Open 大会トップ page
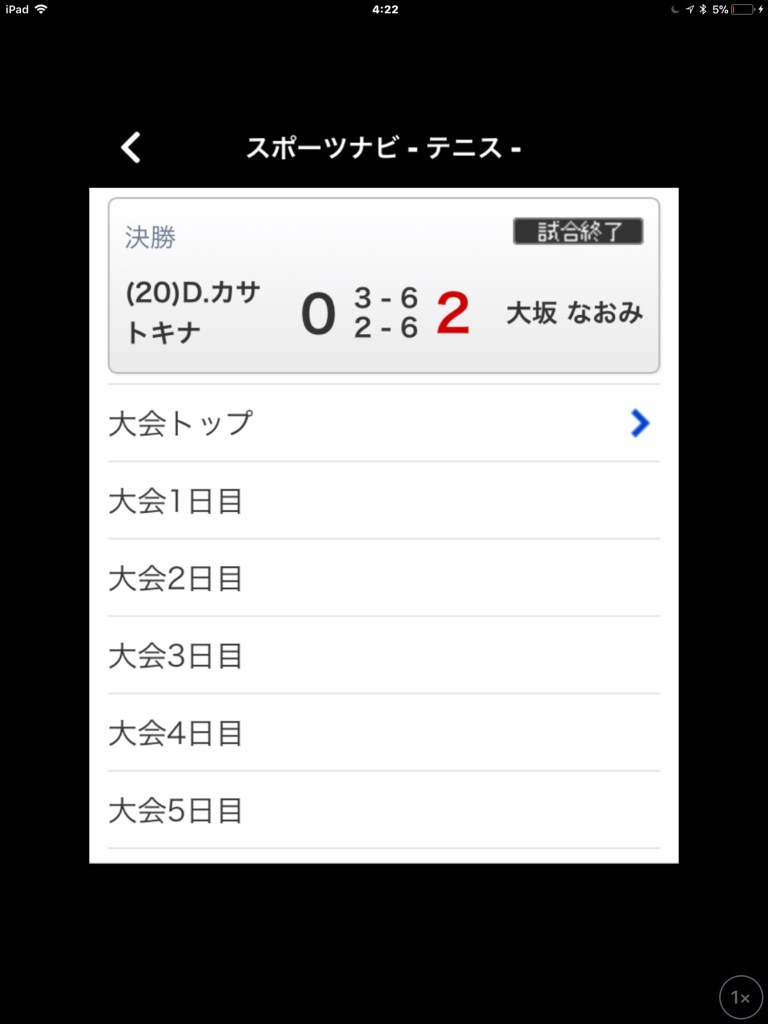Image resolution: width=768 pixels, height=1024 pixels. [384, 423]
